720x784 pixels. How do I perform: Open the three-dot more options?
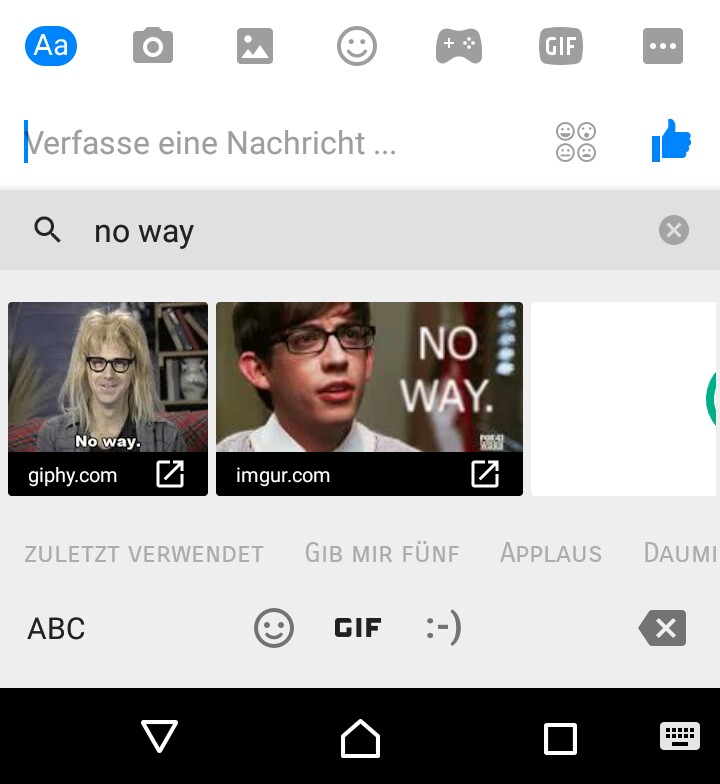[663, 46]
